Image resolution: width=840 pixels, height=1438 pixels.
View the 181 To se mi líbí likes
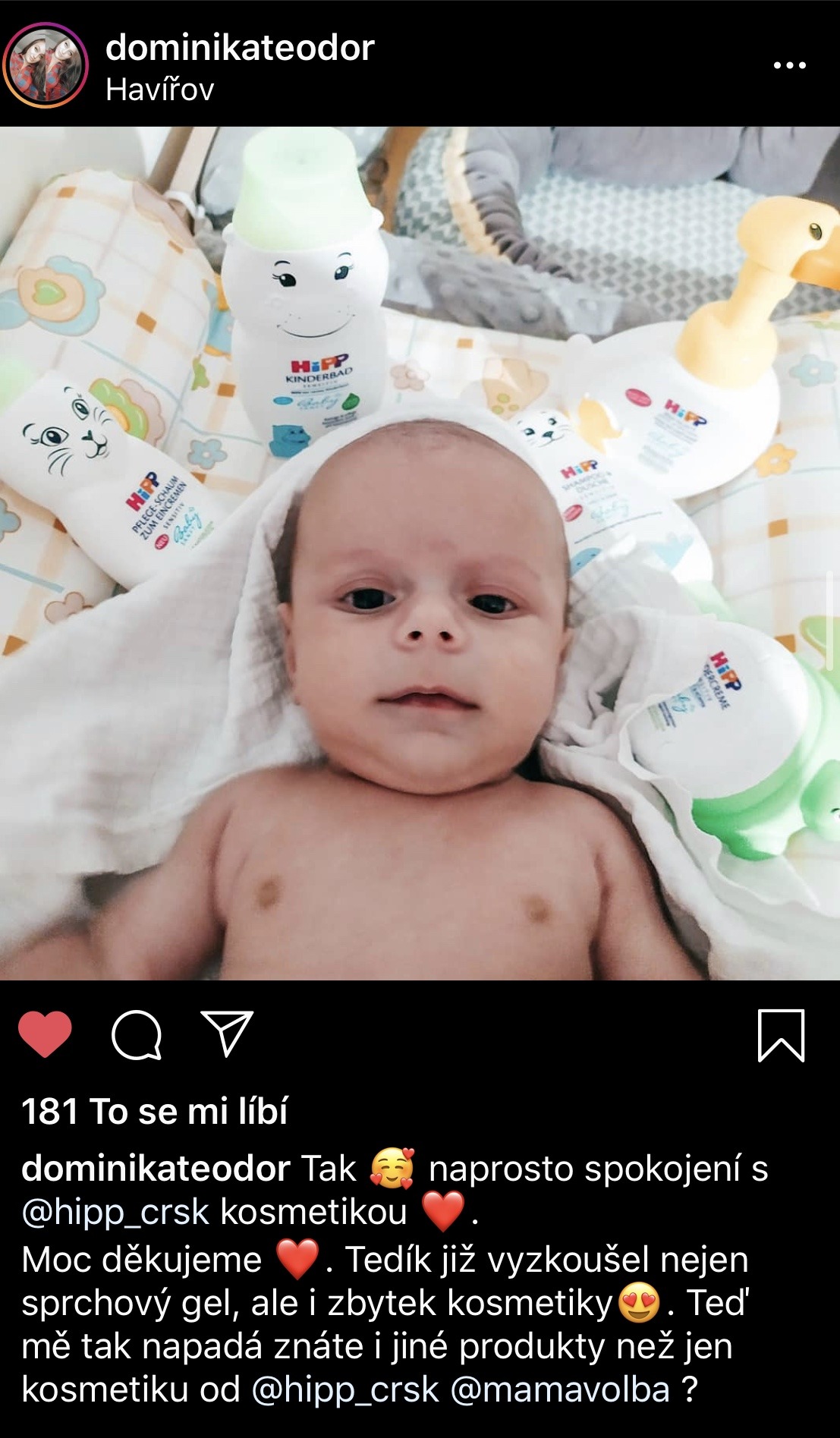(x=155, y=1112)
